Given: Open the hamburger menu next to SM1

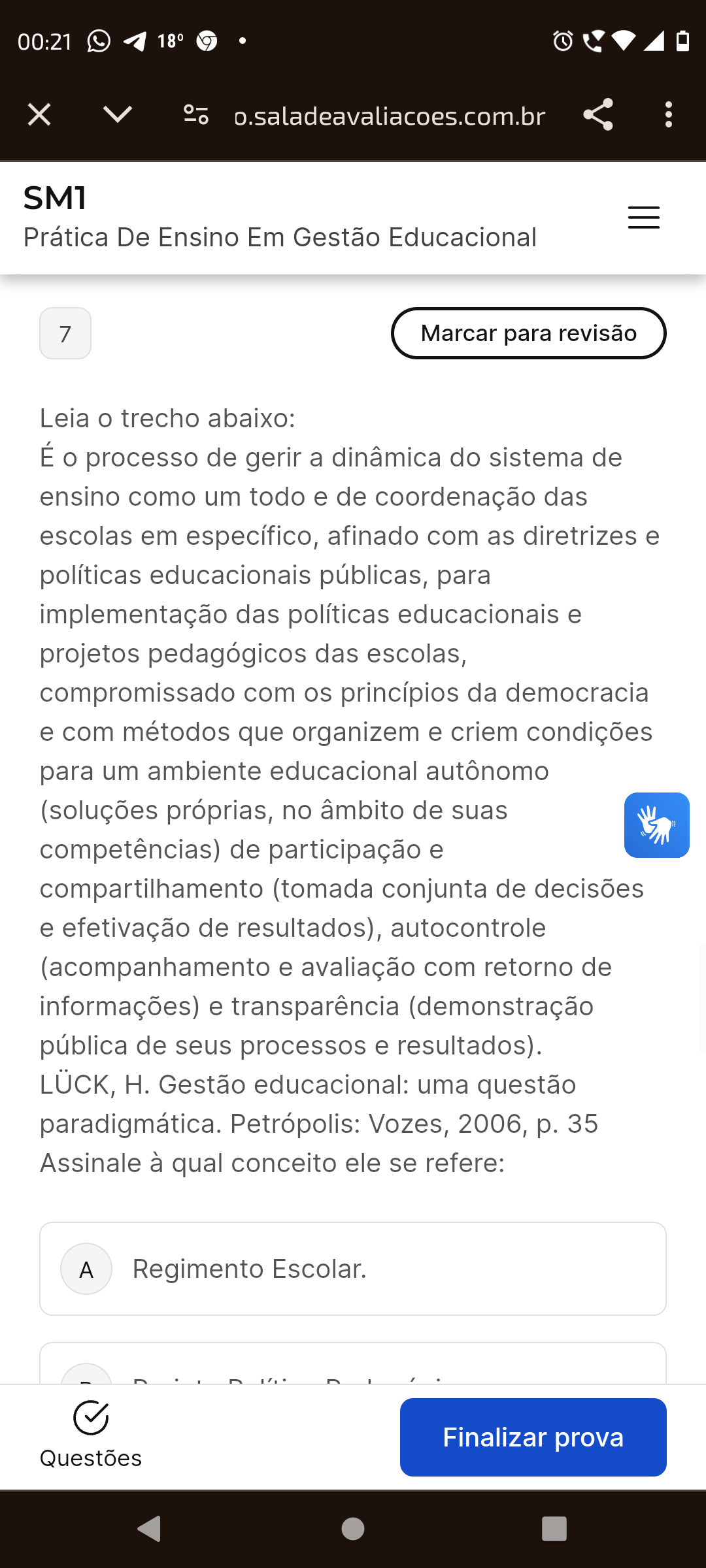Looking at the screenshot, I should coord(643,218).
